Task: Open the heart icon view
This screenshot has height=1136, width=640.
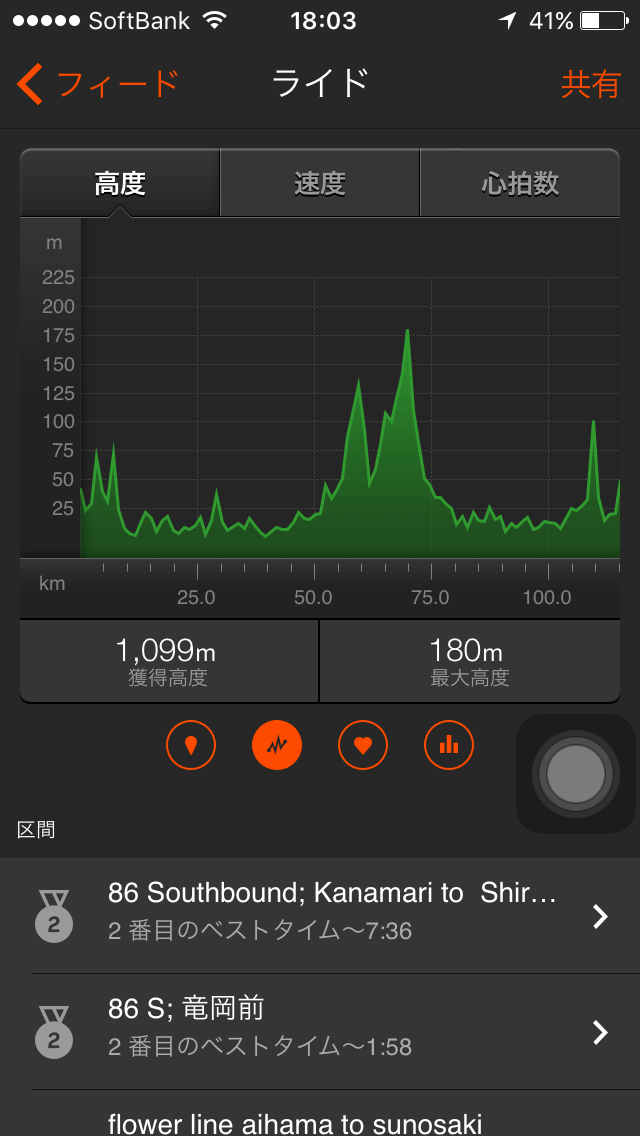Action: [x=363, y=745]
